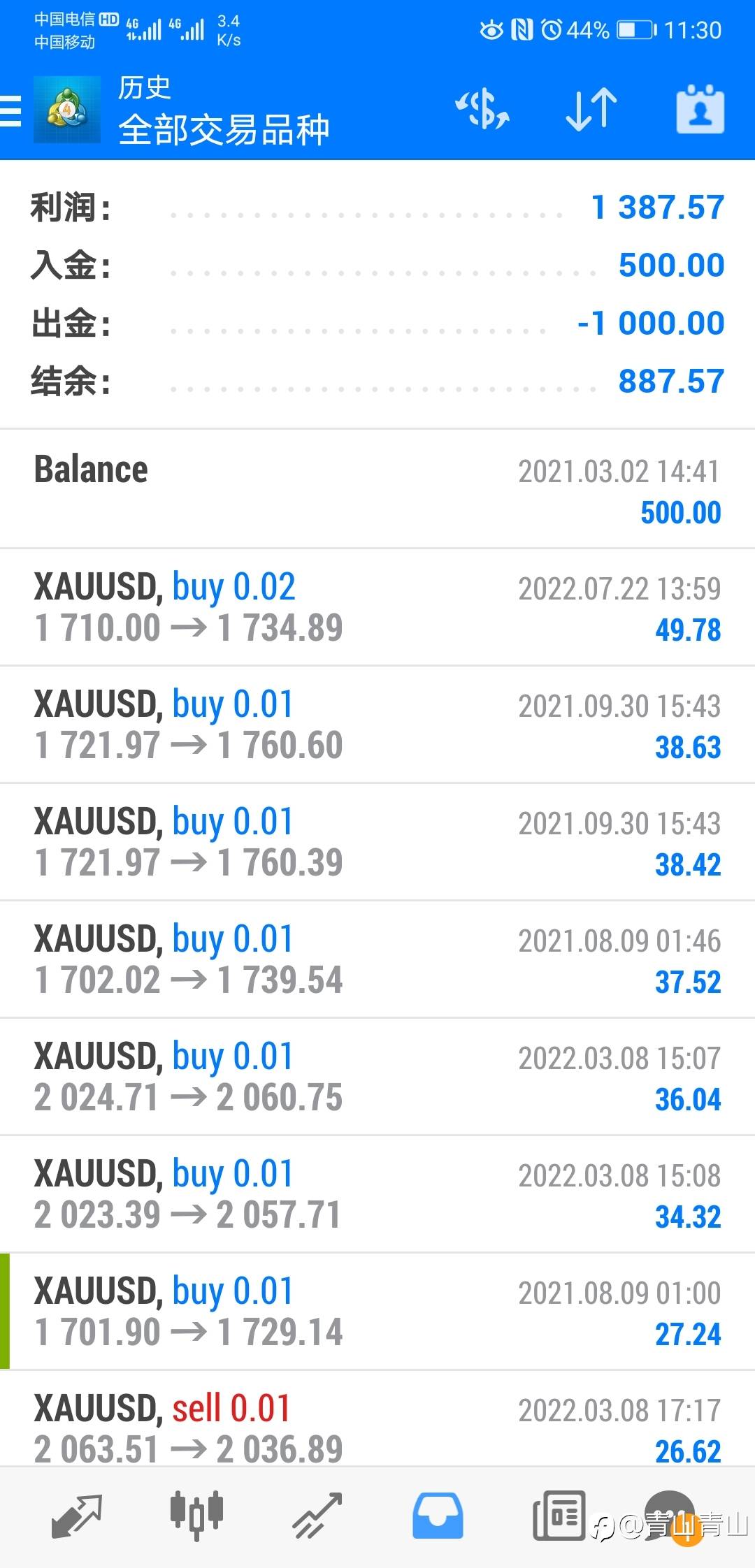This screenshot has height=1568, width=755.
Task: Open the Trade tab
Action: point(318,1516)
